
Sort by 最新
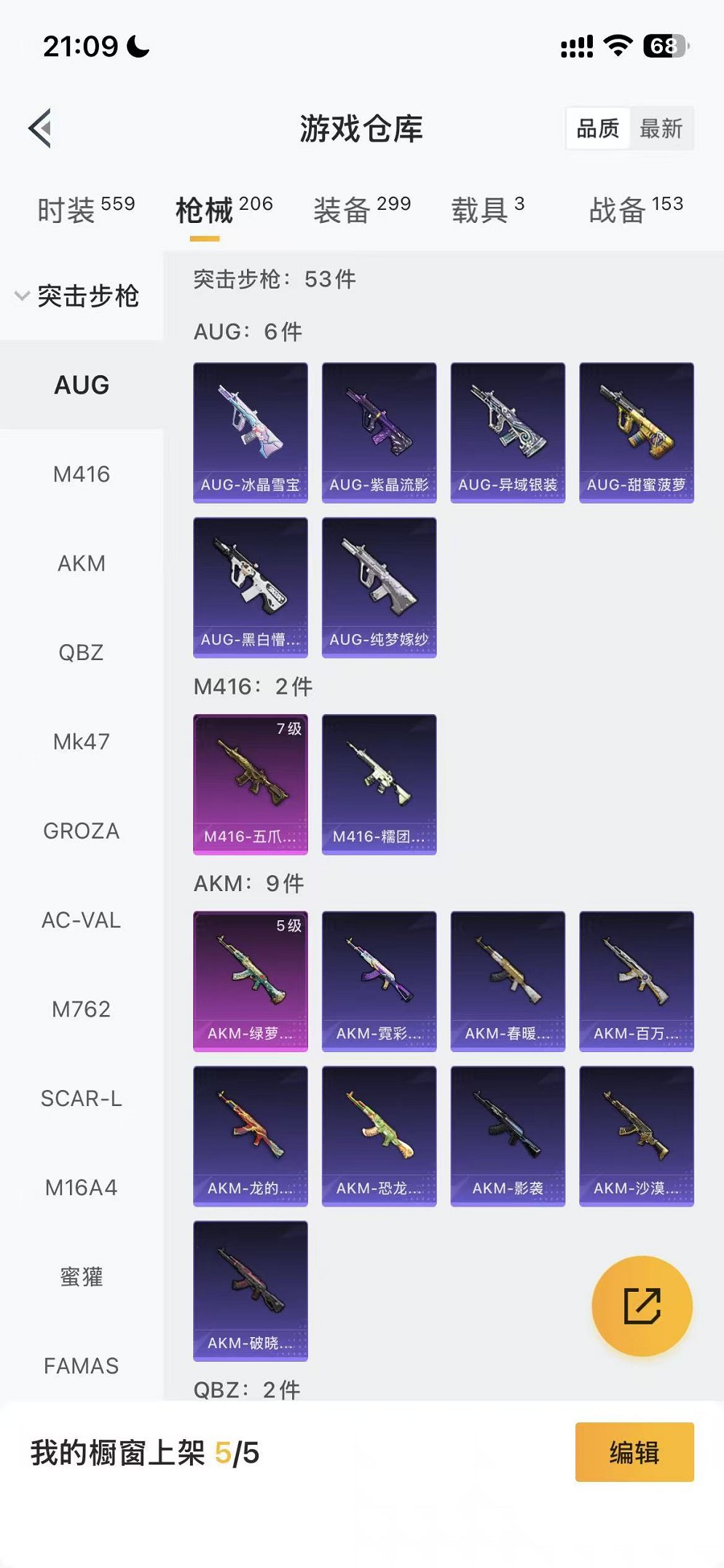click(661, 129)
